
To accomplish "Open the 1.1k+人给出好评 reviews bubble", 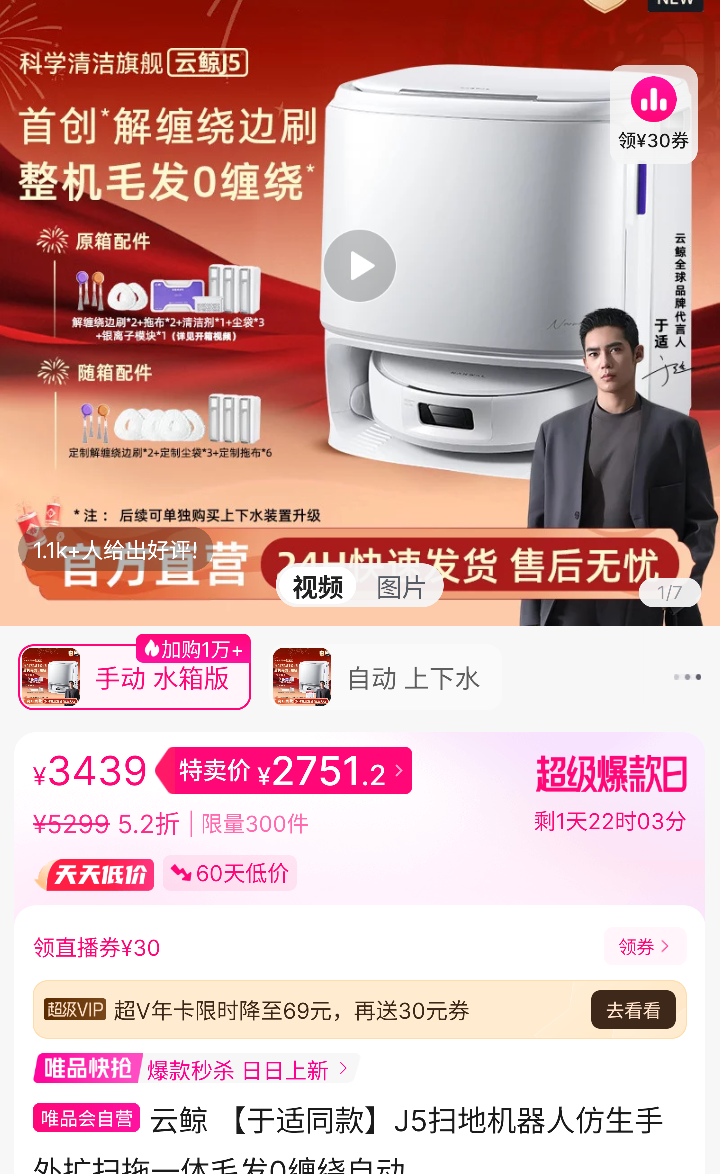I will 115,550.
